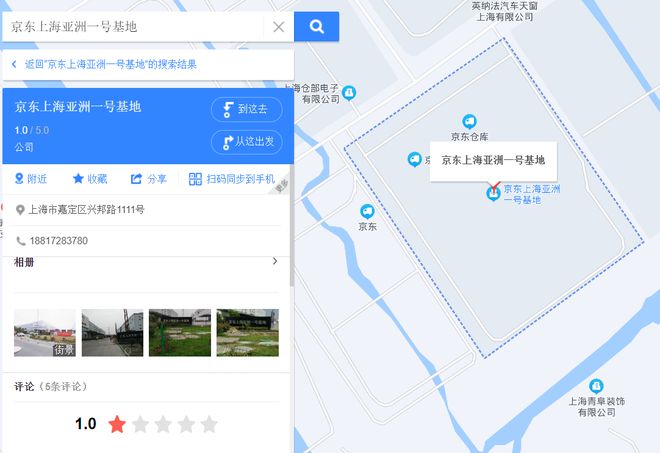This screenshot has height=453, width=660.
Task: Return to the 京东上海亚洲一号基地 search results
Action: [104, 64]
